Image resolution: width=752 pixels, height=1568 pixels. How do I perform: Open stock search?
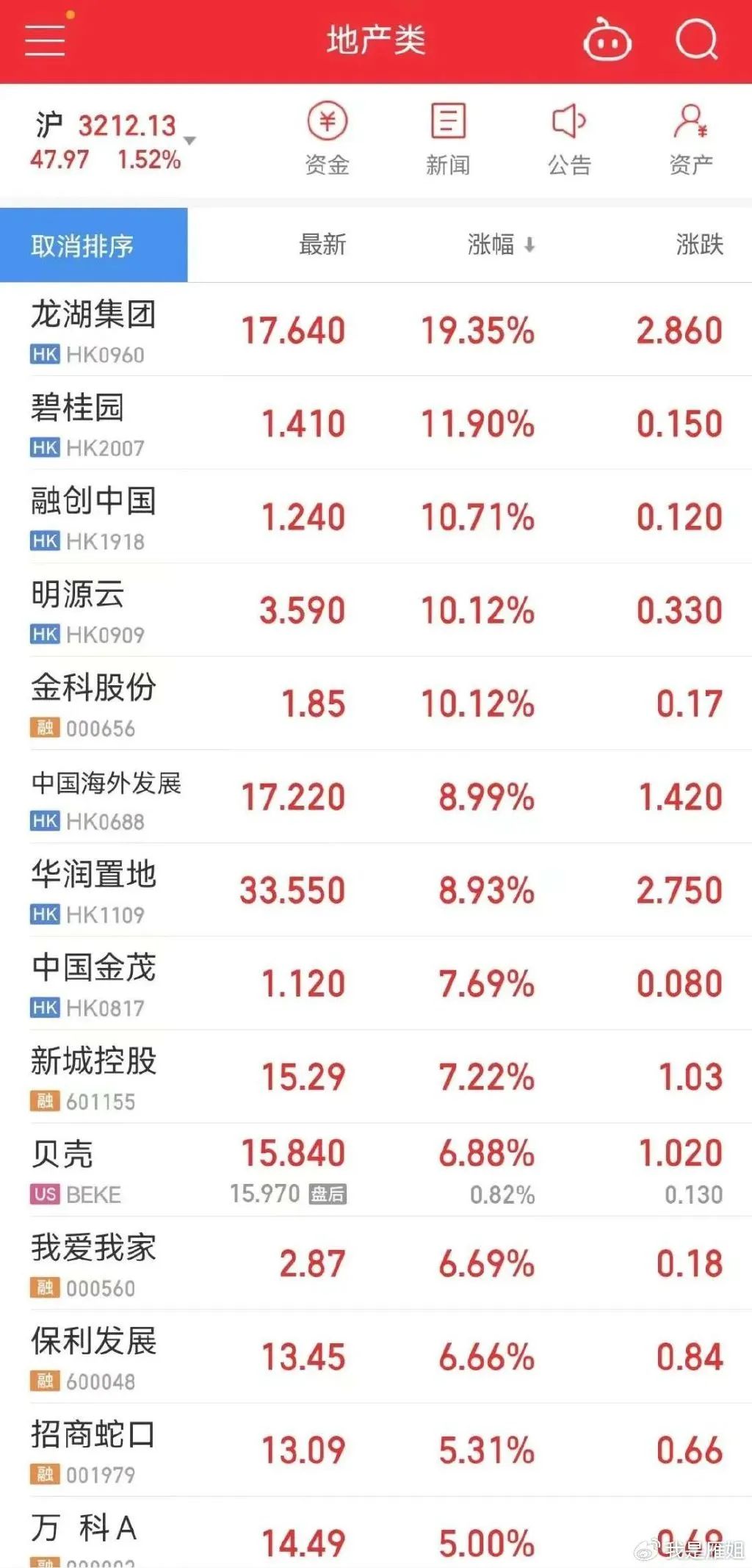tap(696, 39)
